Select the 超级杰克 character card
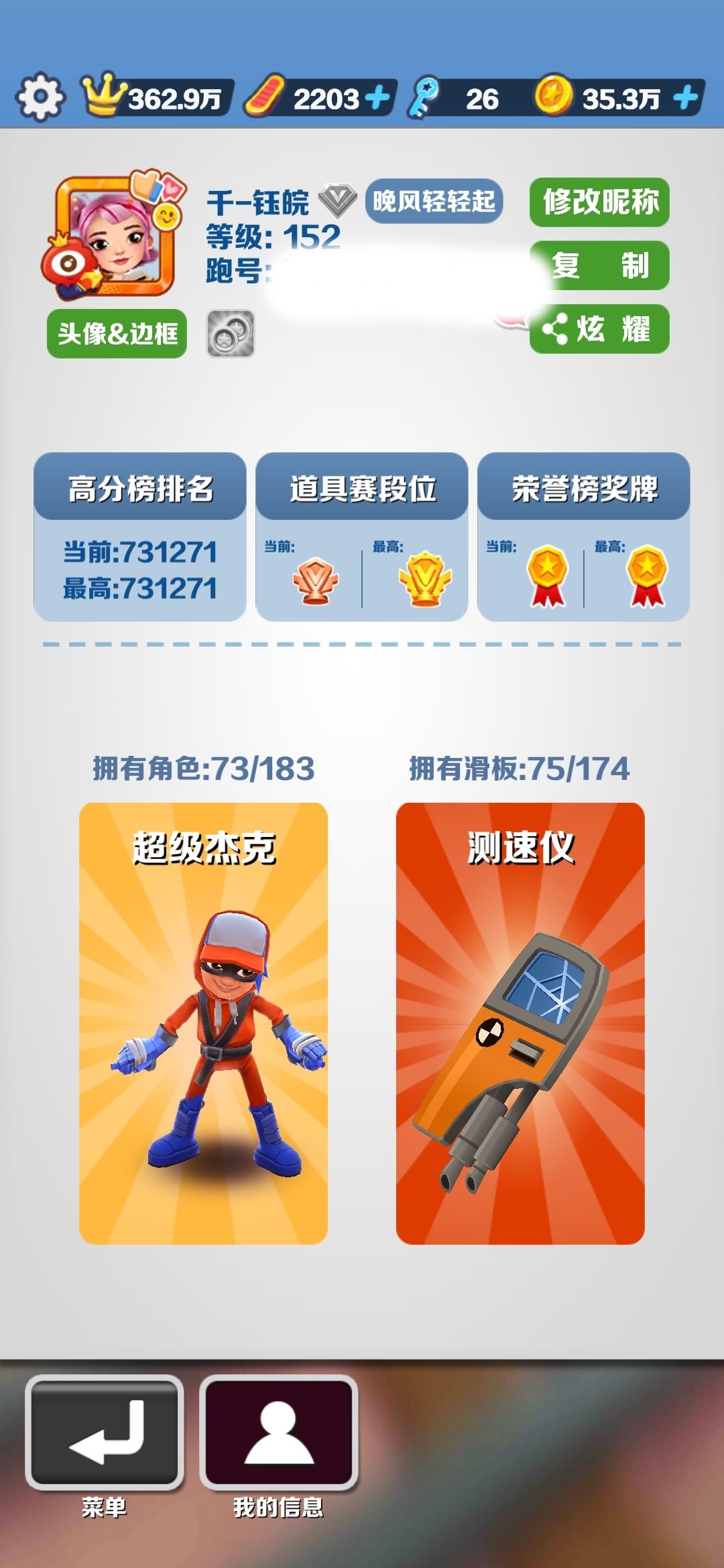The height and width of the screenshot is (1568, 724). (203, 1023)
